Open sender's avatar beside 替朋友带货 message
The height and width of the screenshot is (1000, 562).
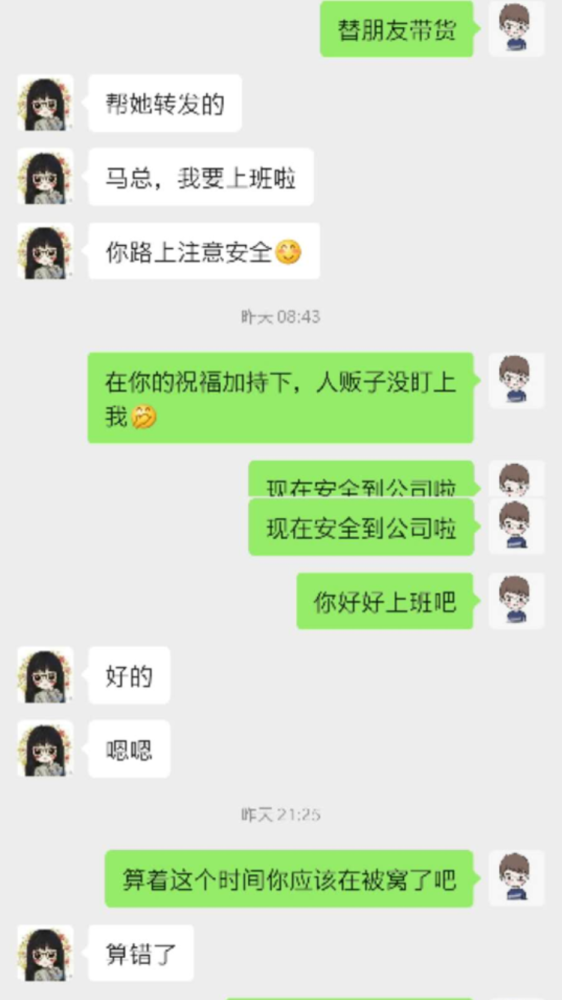pos(516,29)
